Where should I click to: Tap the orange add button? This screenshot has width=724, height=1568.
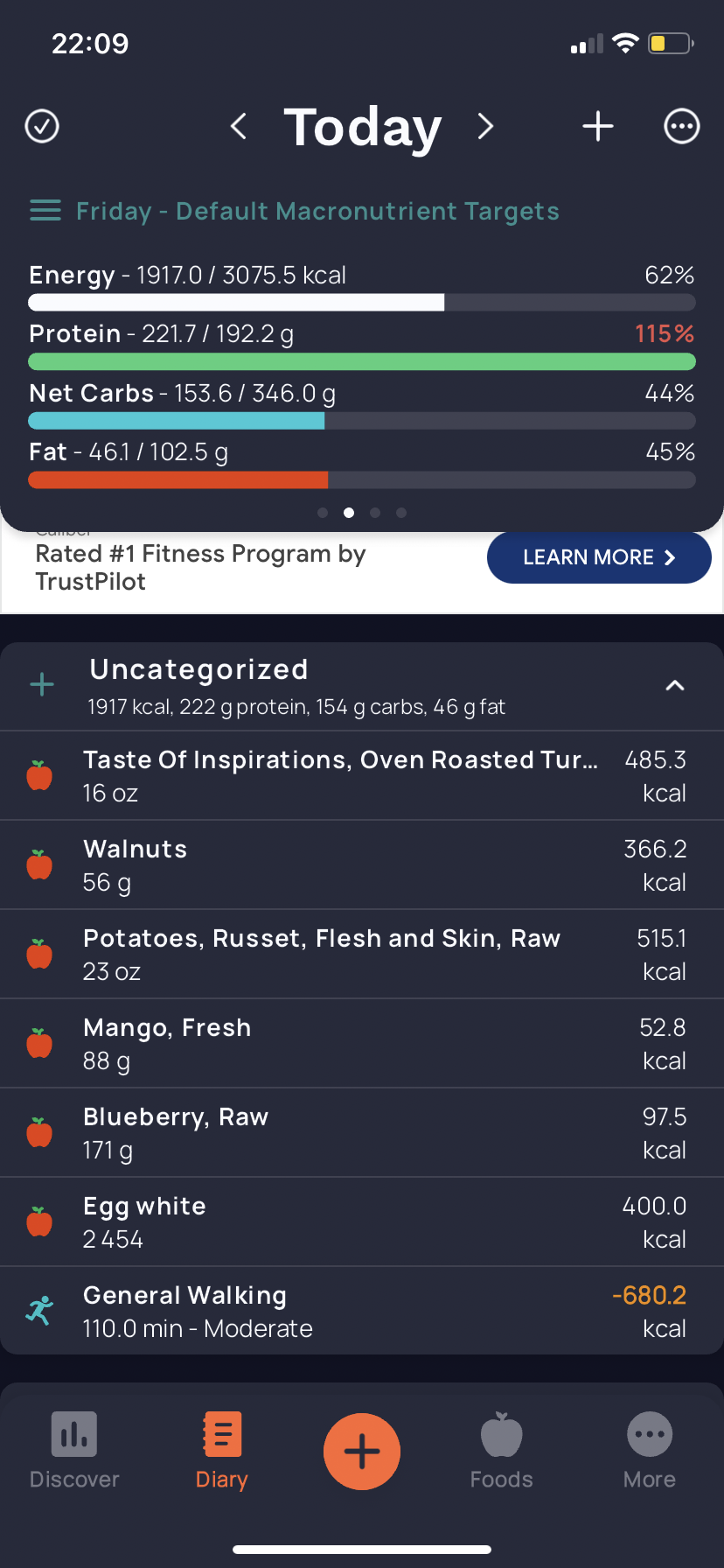(x=362, y=1452)
